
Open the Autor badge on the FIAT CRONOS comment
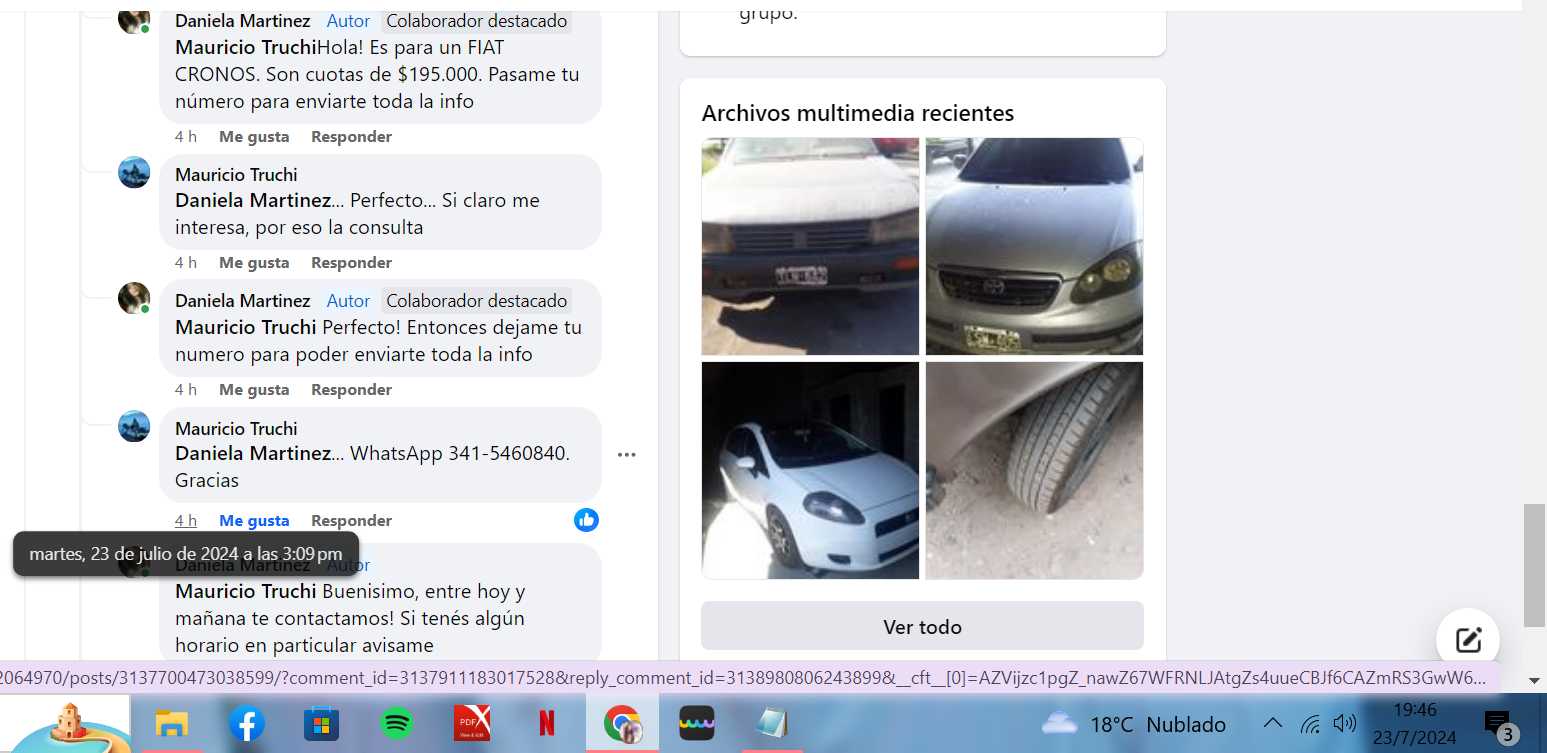click(348, 21)
